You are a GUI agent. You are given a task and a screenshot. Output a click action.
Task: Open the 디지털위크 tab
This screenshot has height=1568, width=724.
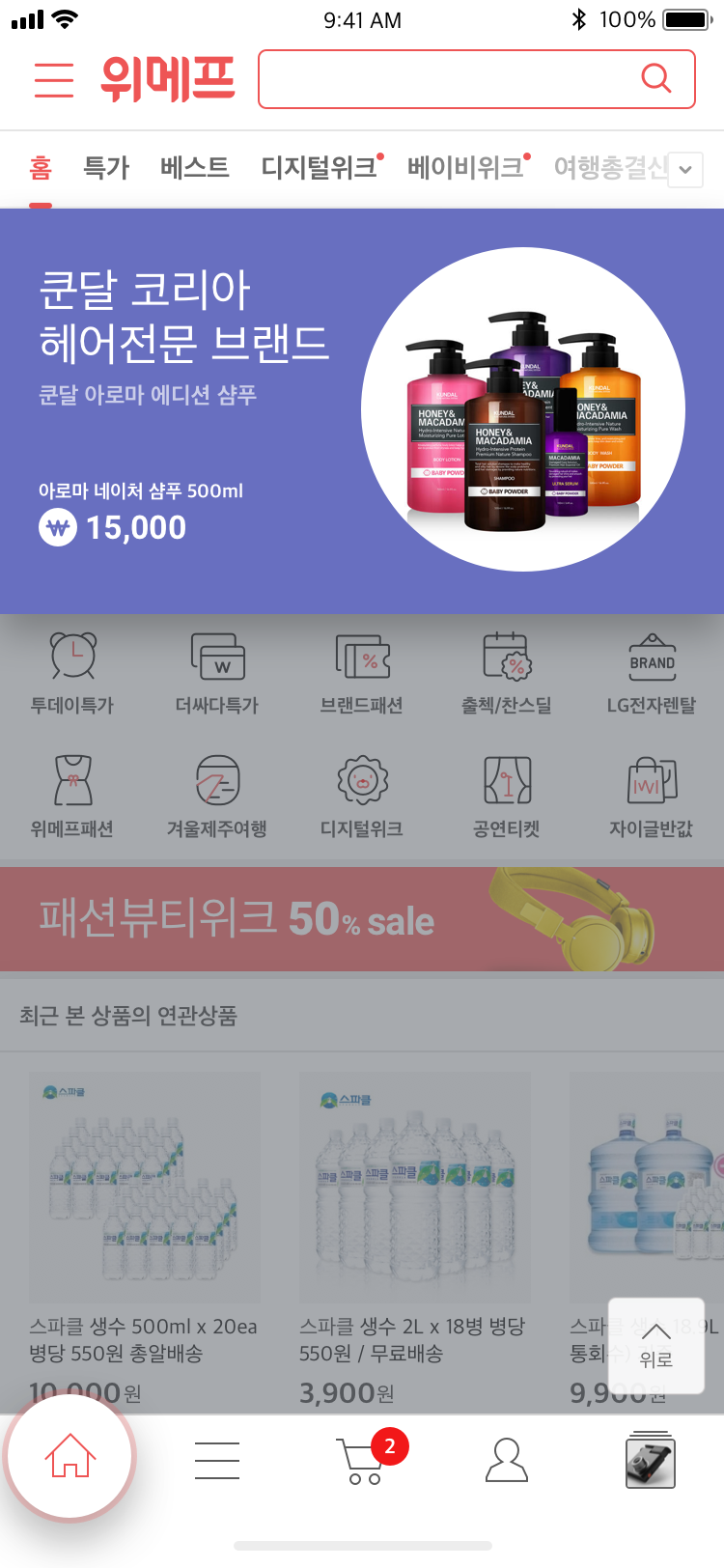click(319, 168)
